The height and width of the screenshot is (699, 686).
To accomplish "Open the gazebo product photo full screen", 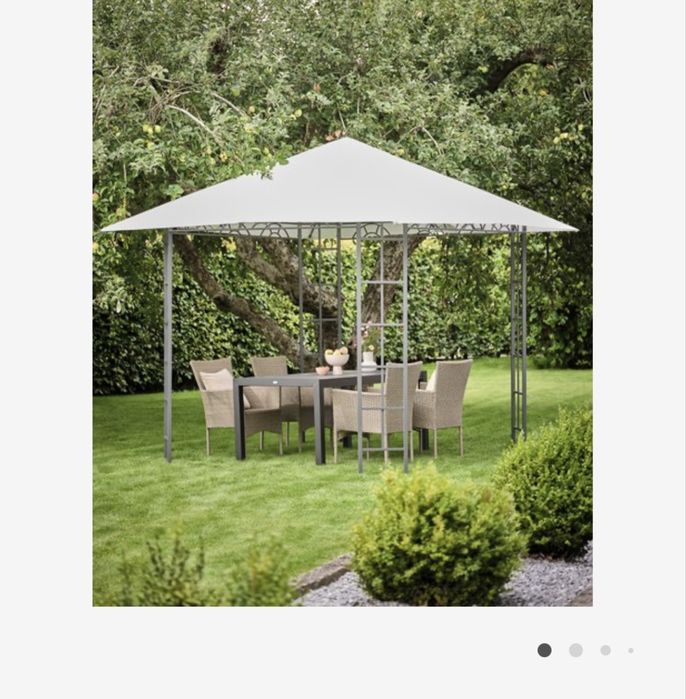I will pyautogui.click(x=342, y=302).
